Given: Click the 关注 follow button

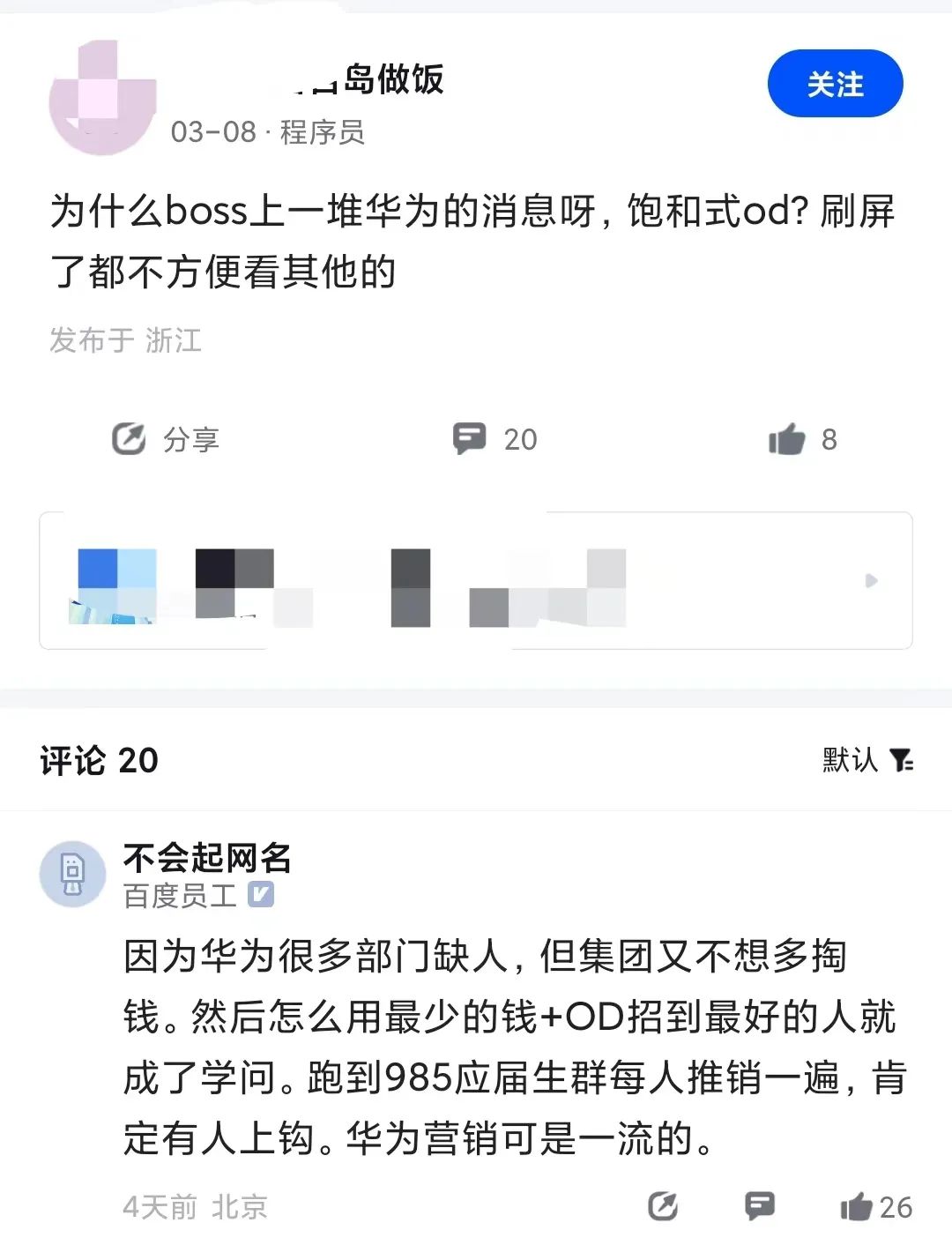Looking at the screenshot, I should [834, 84].
